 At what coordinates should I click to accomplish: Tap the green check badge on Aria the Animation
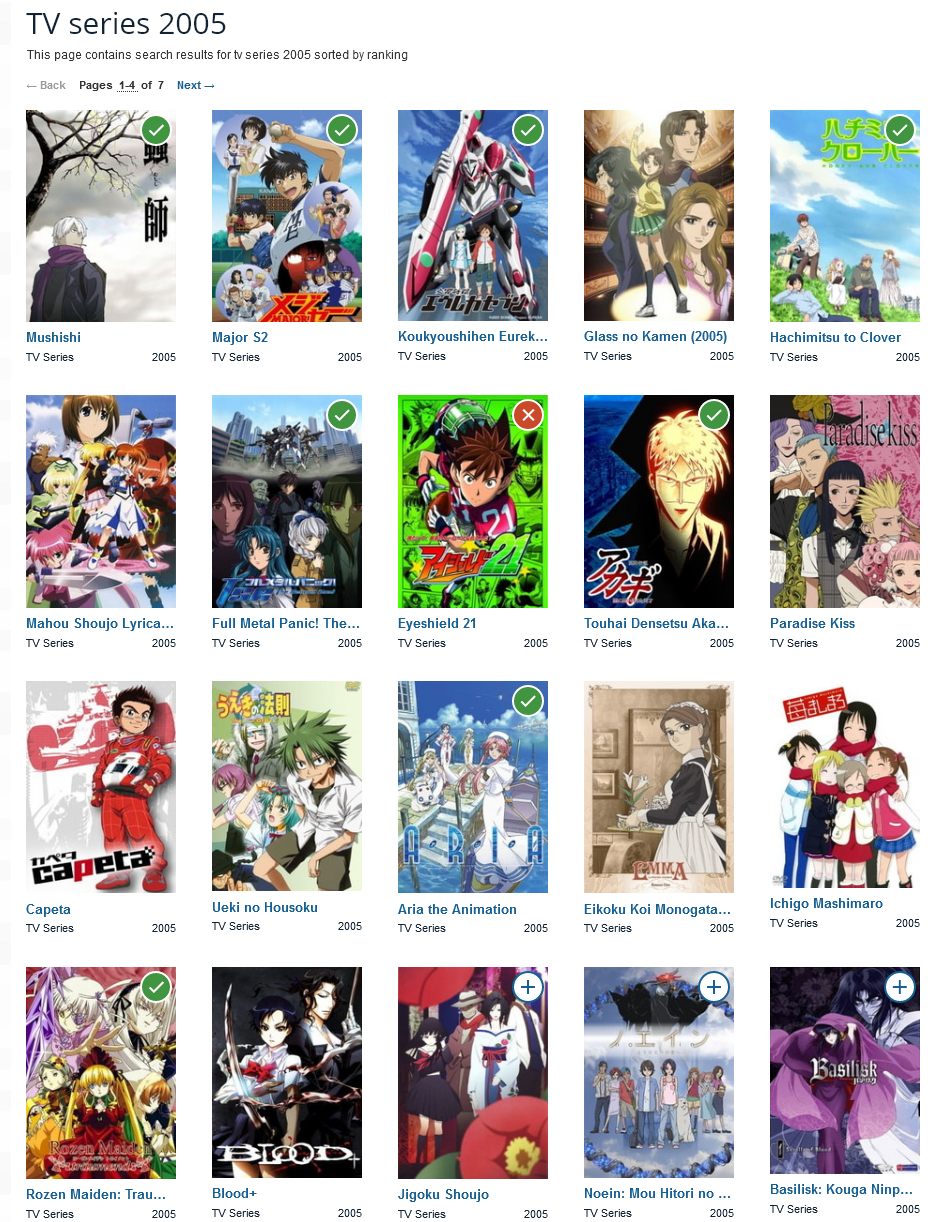coord(528,701)
